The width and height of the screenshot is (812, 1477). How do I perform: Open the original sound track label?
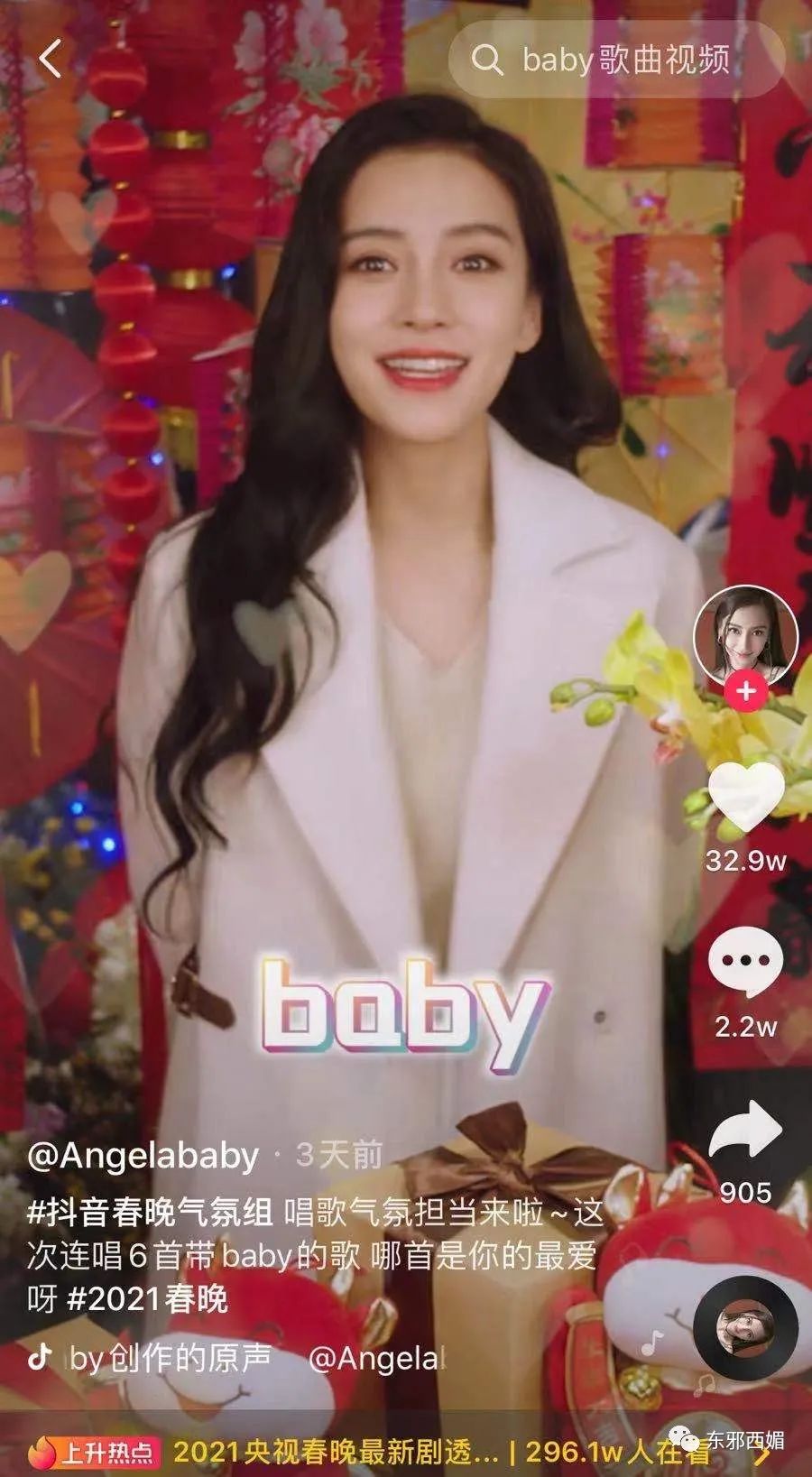(170, 1358)
